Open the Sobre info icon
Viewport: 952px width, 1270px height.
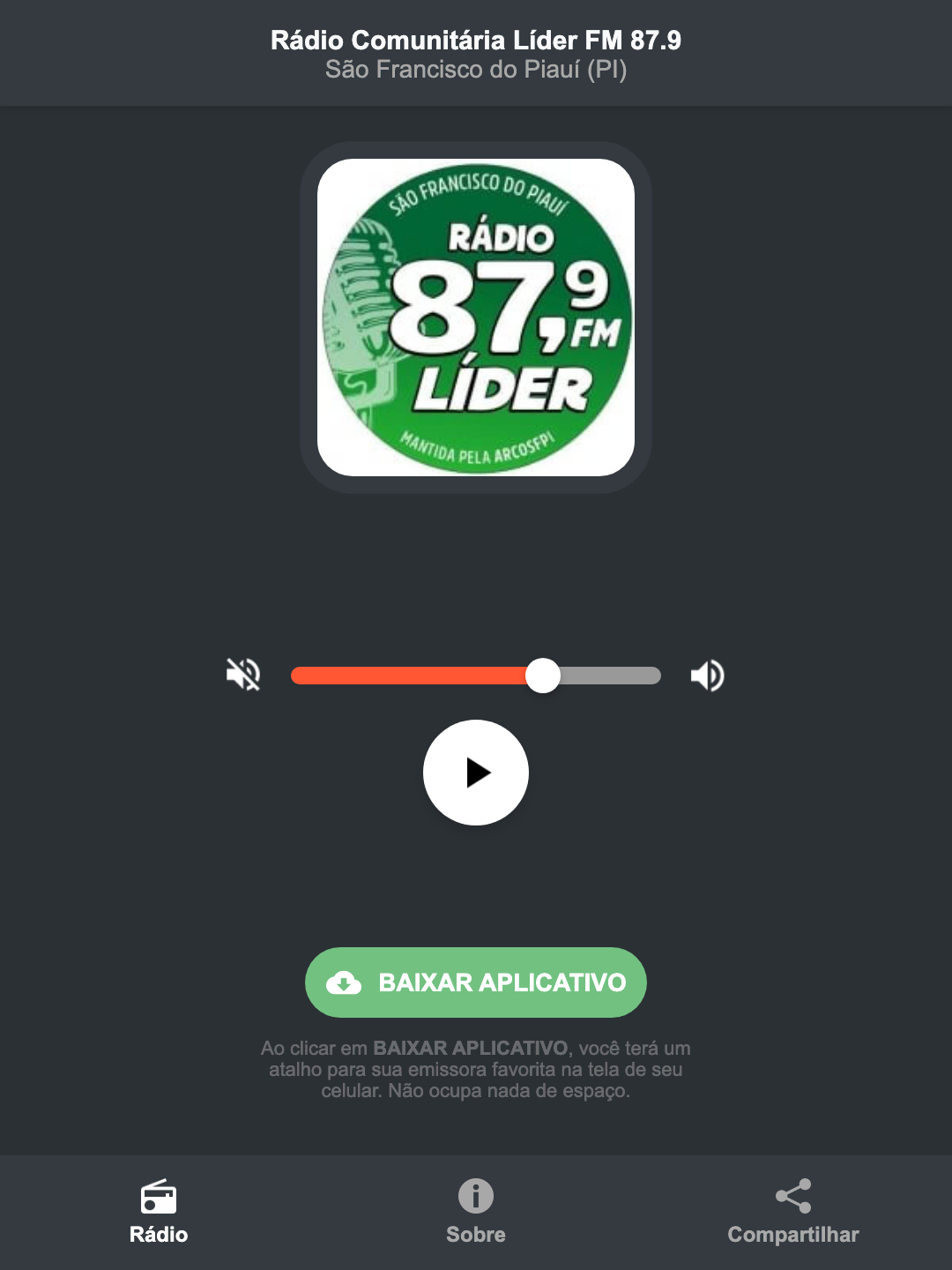[475, 1198]
